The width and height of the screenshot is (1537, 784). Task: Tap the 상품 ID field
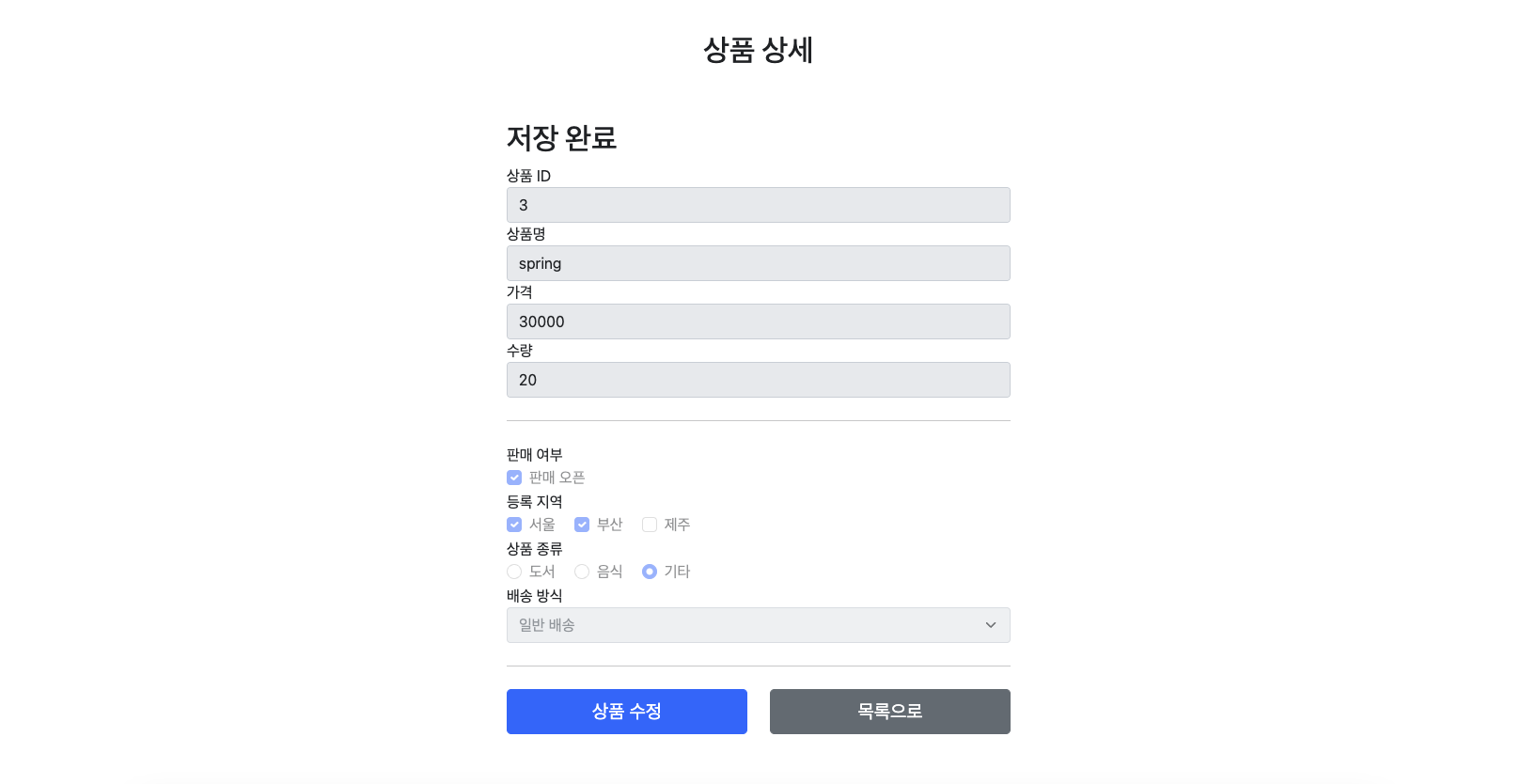pos(758,205)
